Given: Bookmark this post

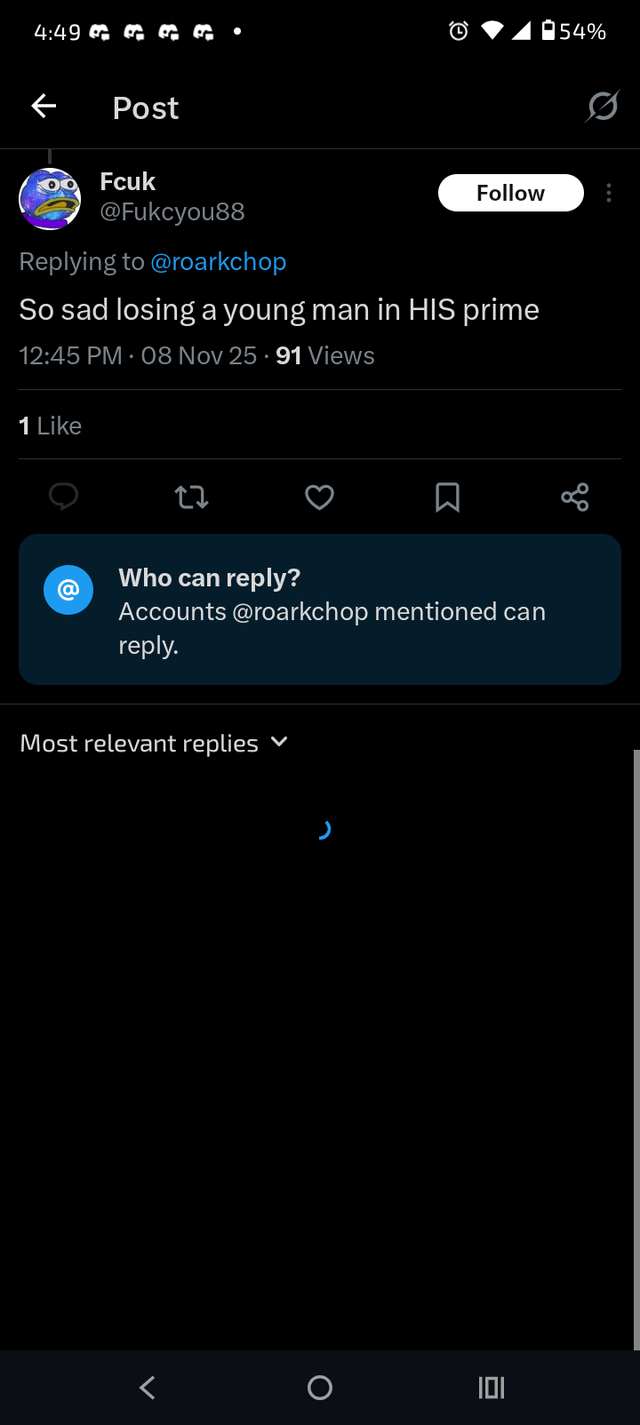Looking at the screenshot, I should pos(447,497).
